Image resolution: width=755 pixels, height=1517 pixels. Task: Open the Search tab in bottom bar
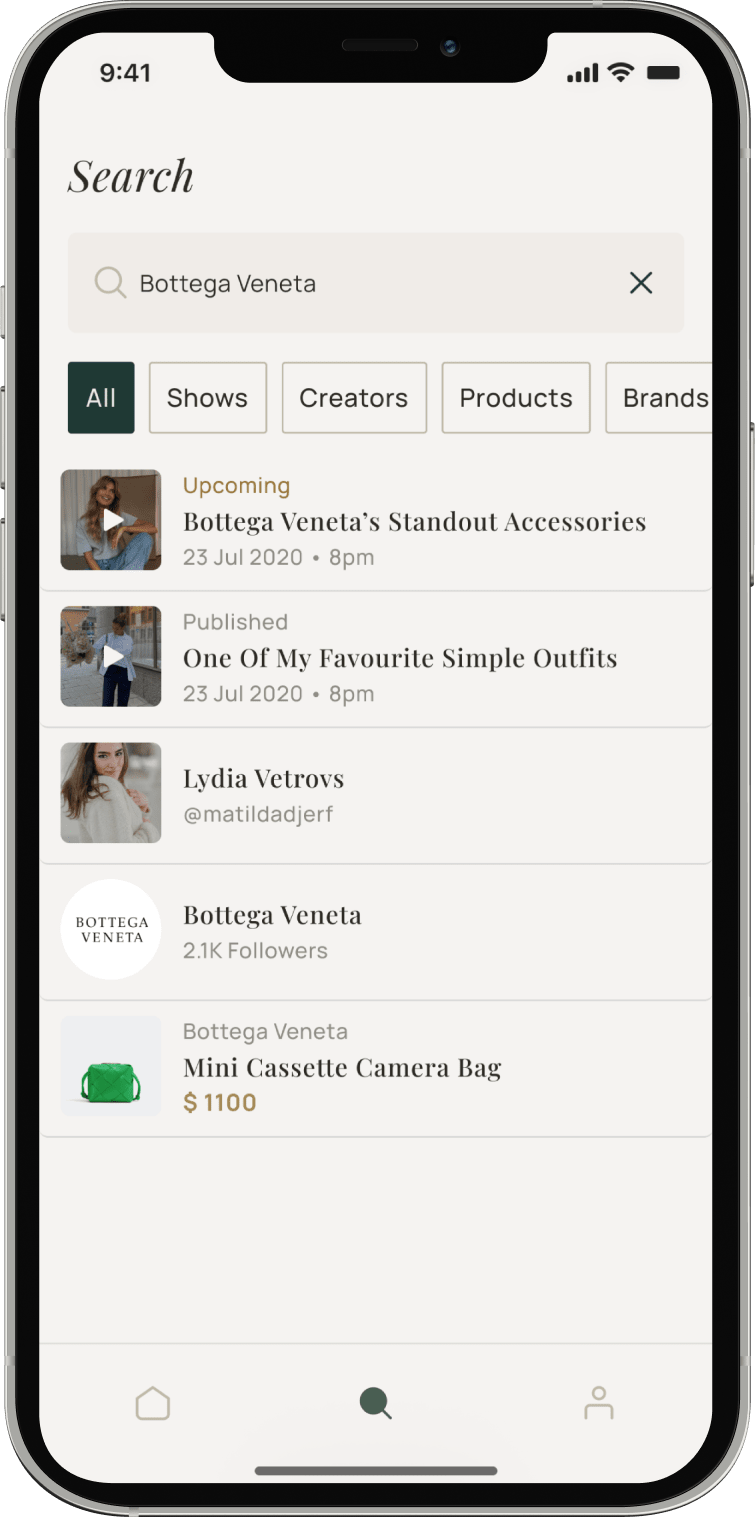click(376, 1403)
